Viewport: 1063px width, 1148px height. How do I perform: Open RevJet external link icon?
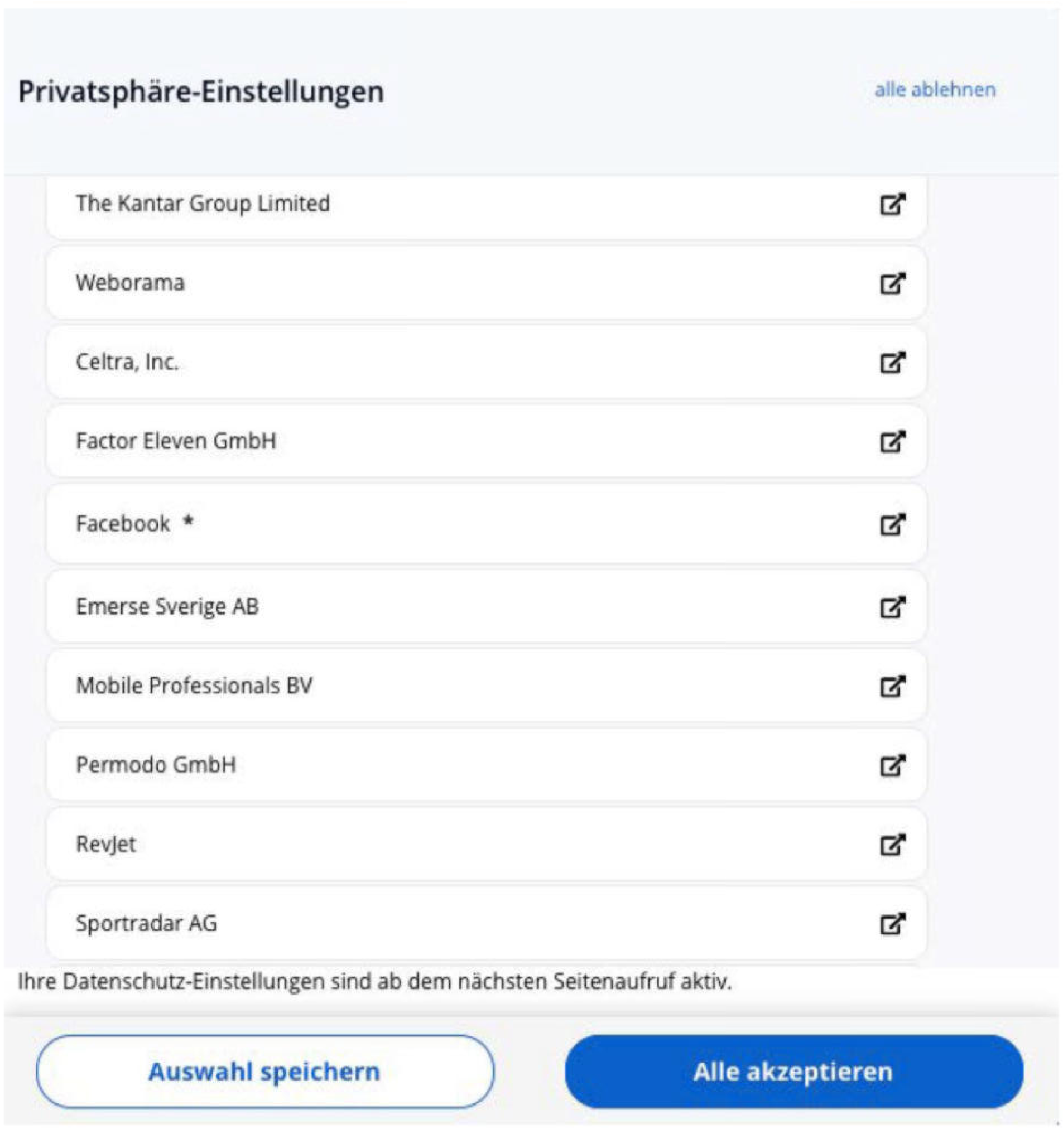click(x=892, y=845)
